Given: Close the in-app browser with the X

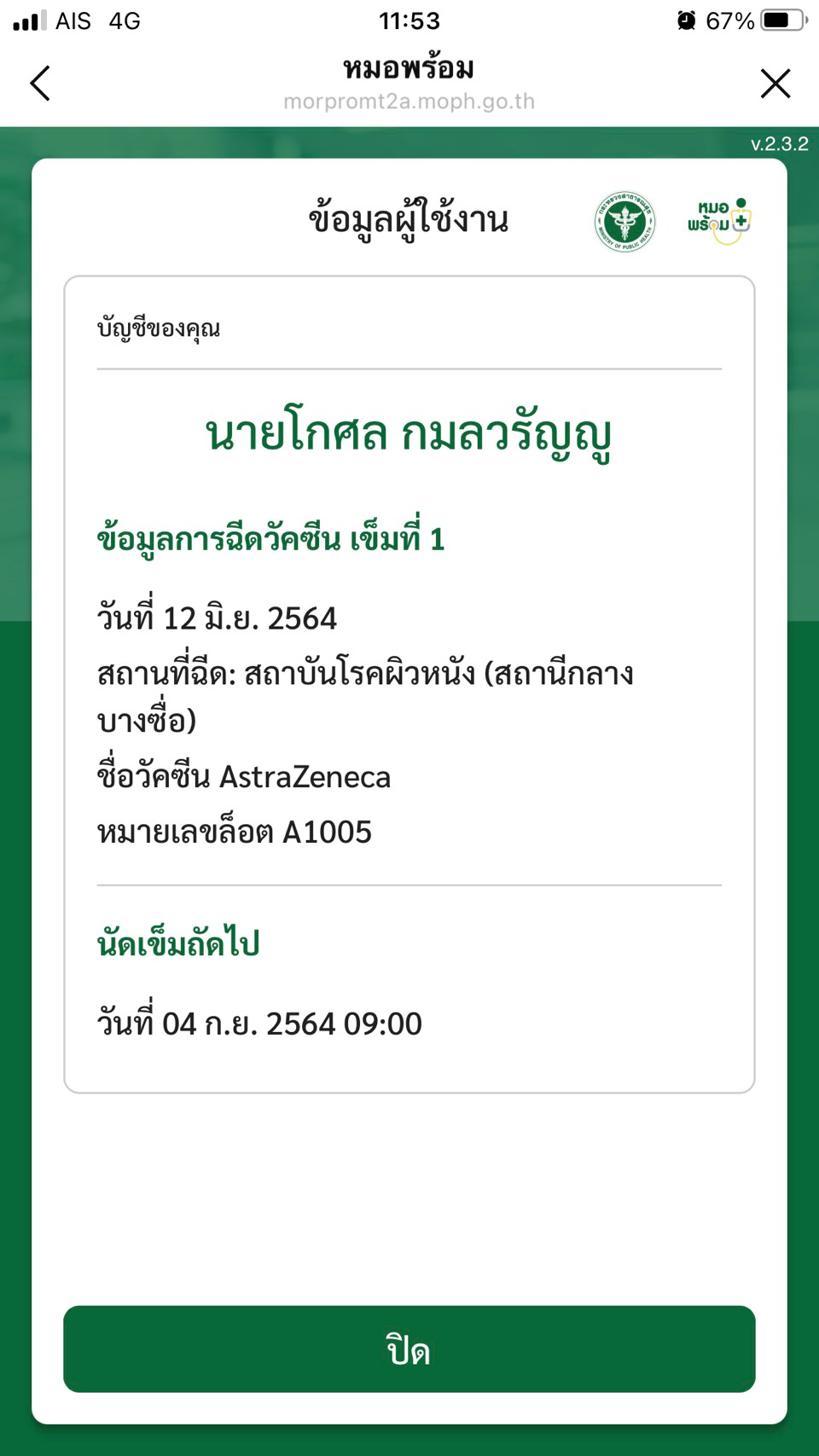Looking at the screenshot, I should 775,84.
